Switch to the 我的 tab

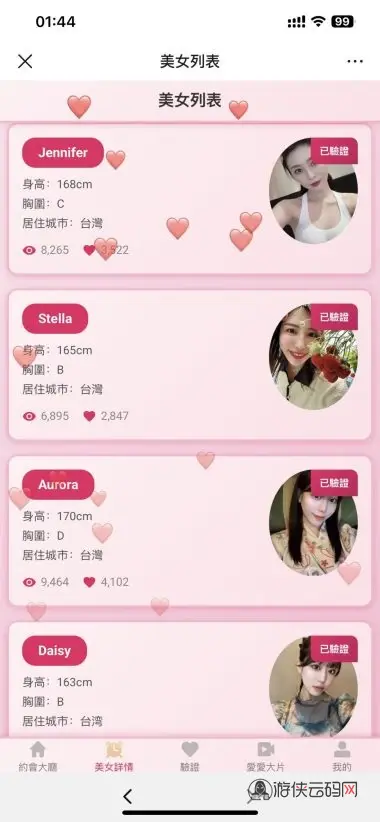342,756
